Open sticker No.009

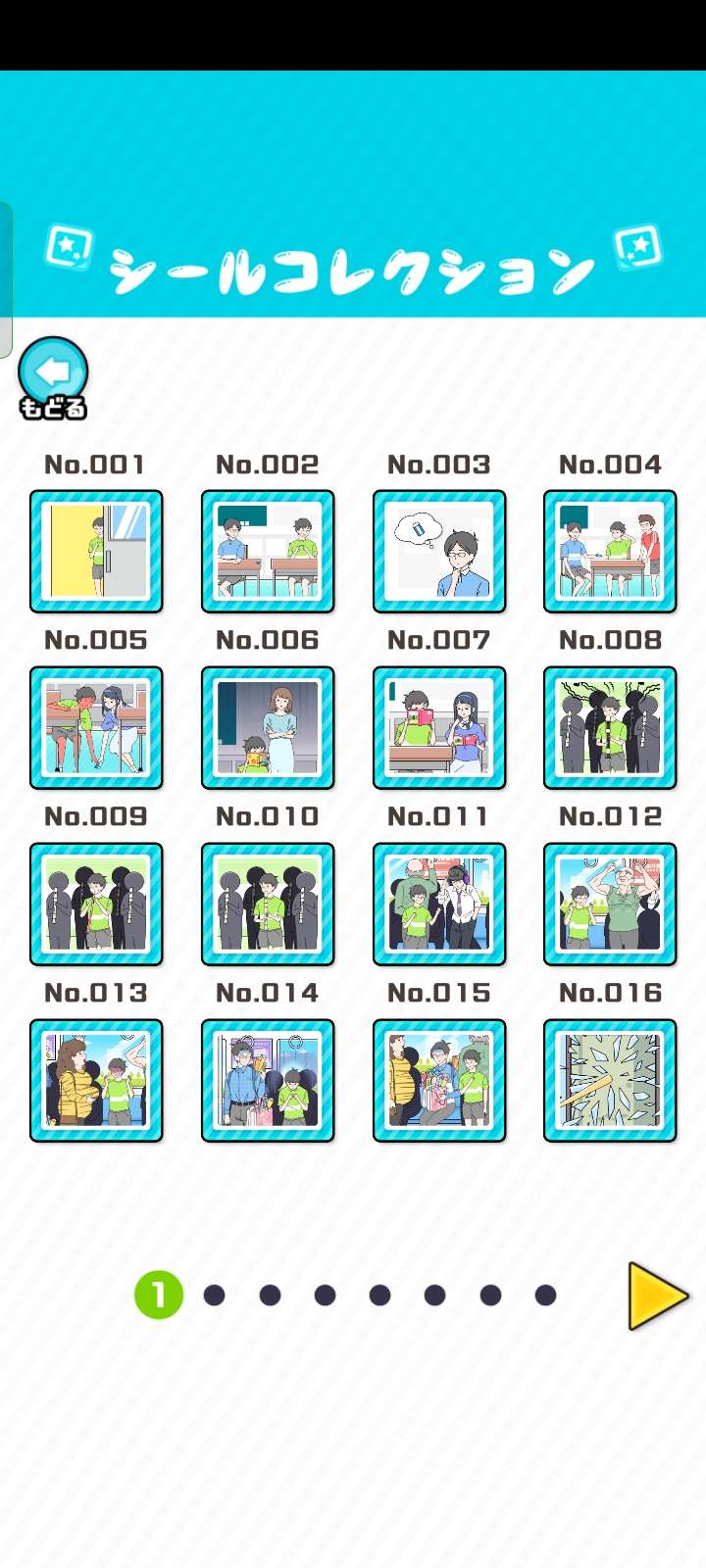click(96, 905)
